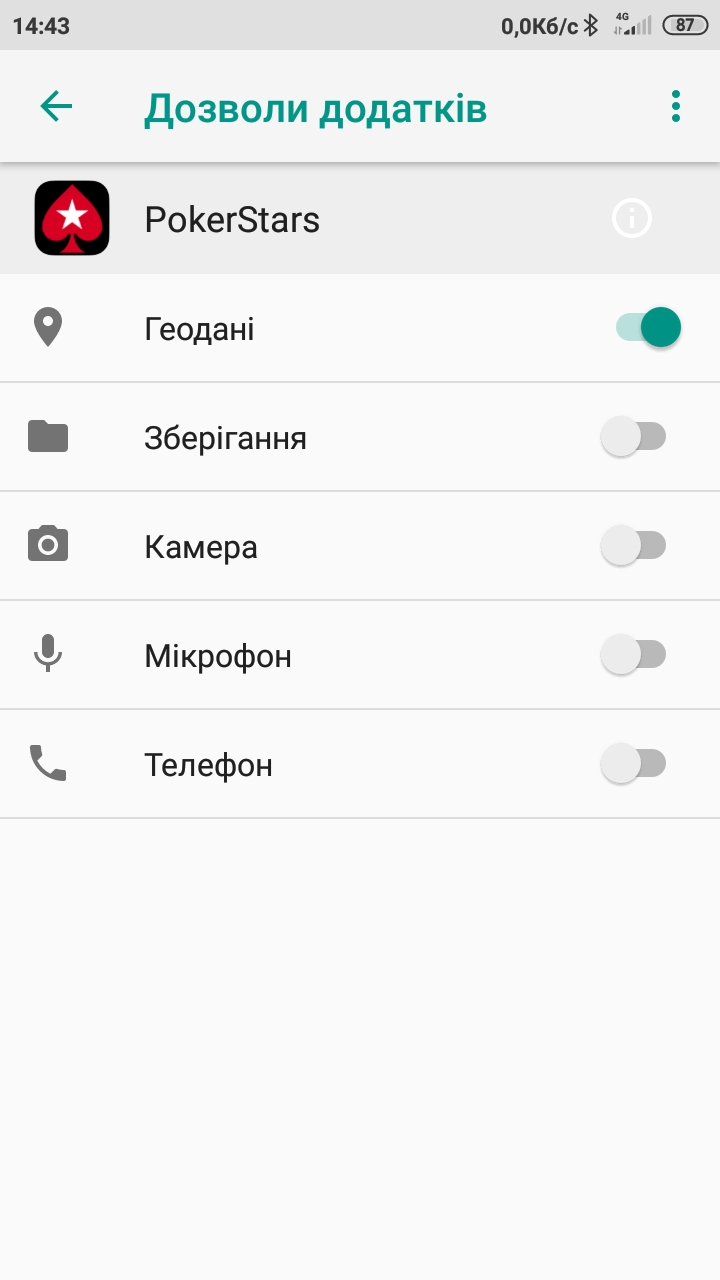The height and width of the screenshot is (1280, 720).
Task: Disable the Геодані location permission
Action: click(648, 327)
